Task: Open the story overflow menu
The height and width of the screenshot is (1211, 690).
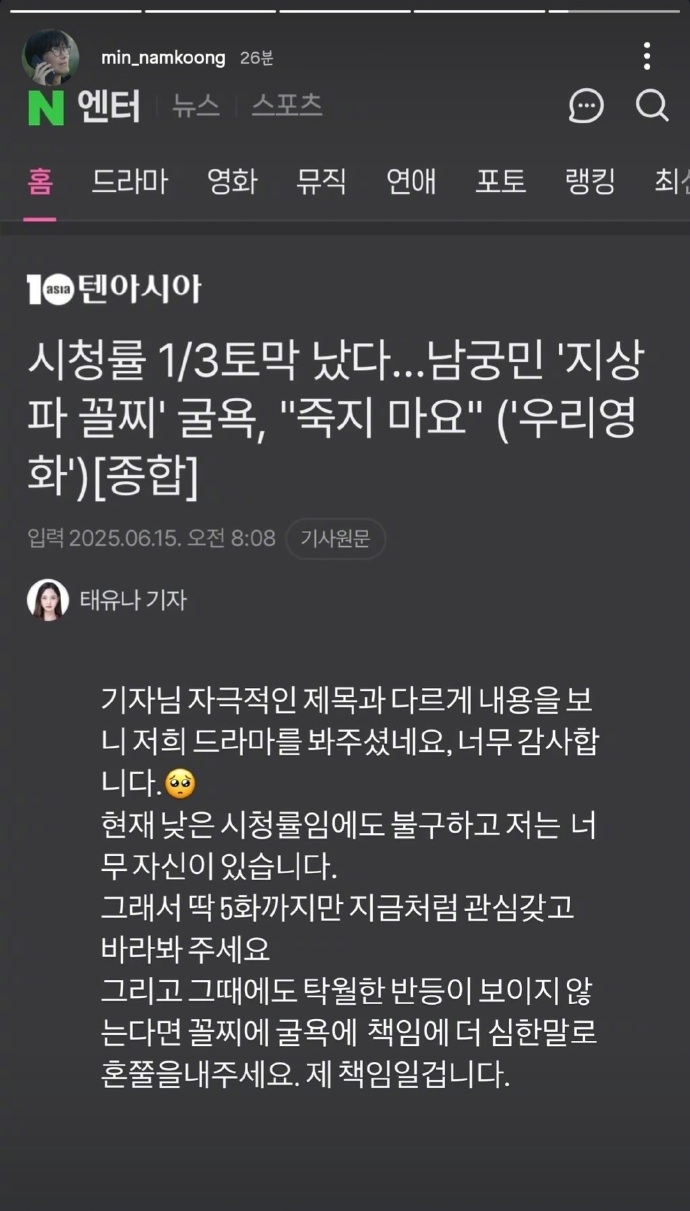Action: 647,56
